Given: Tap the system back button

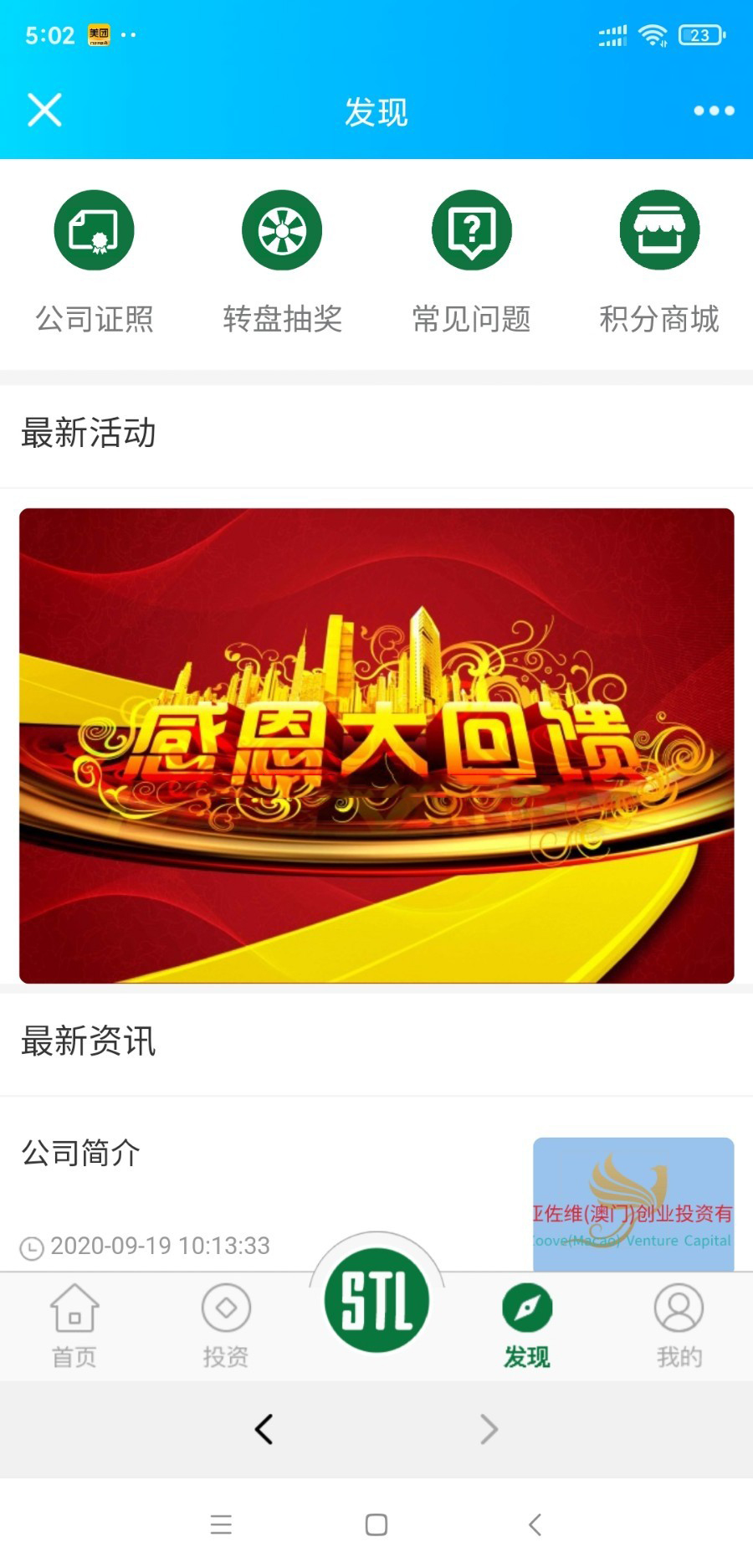Looking at the screenshot, I should [x=535, y=1524].
